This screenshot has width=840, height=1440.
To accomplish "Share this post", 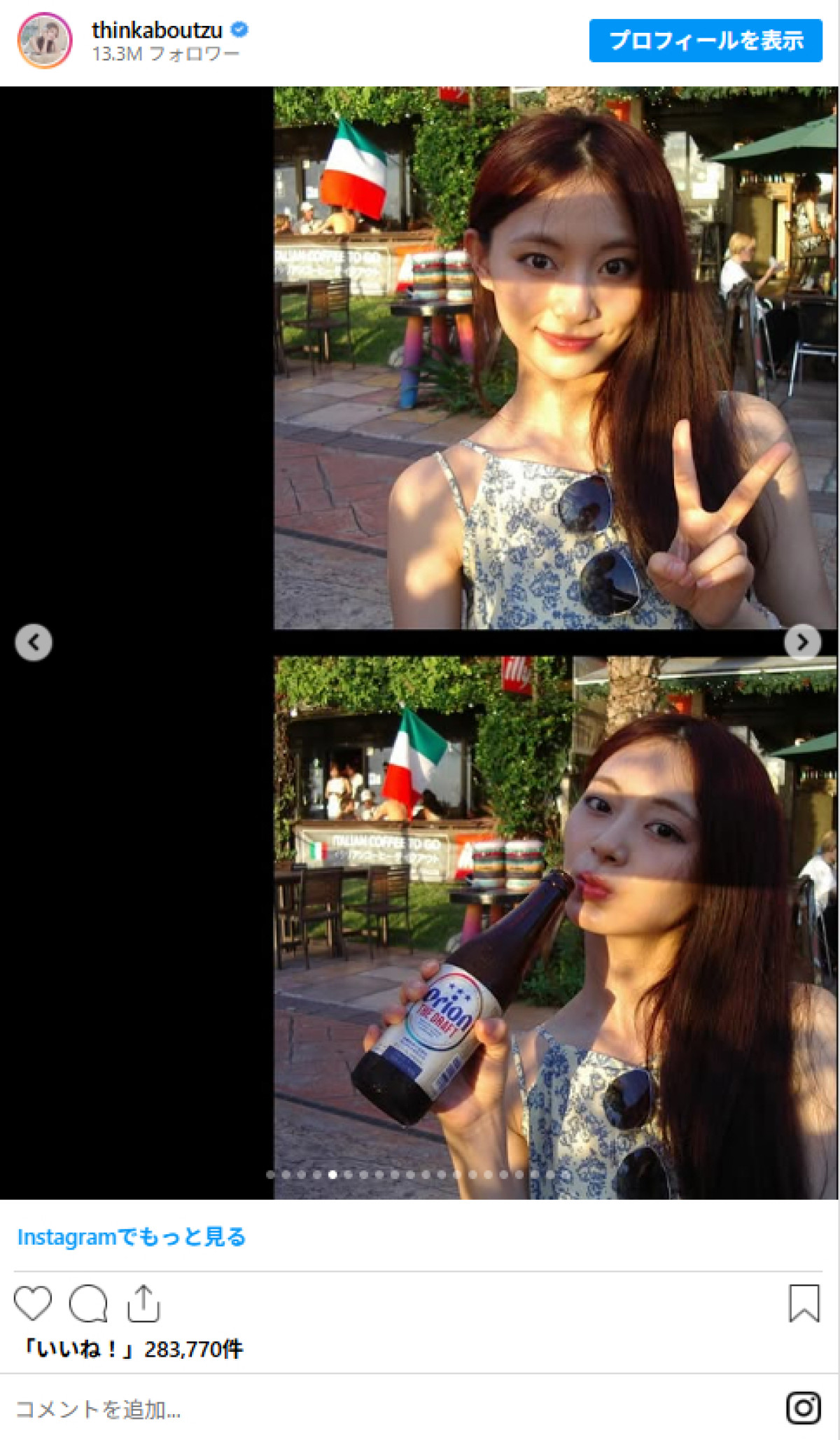I will (x=143, y=1303).
